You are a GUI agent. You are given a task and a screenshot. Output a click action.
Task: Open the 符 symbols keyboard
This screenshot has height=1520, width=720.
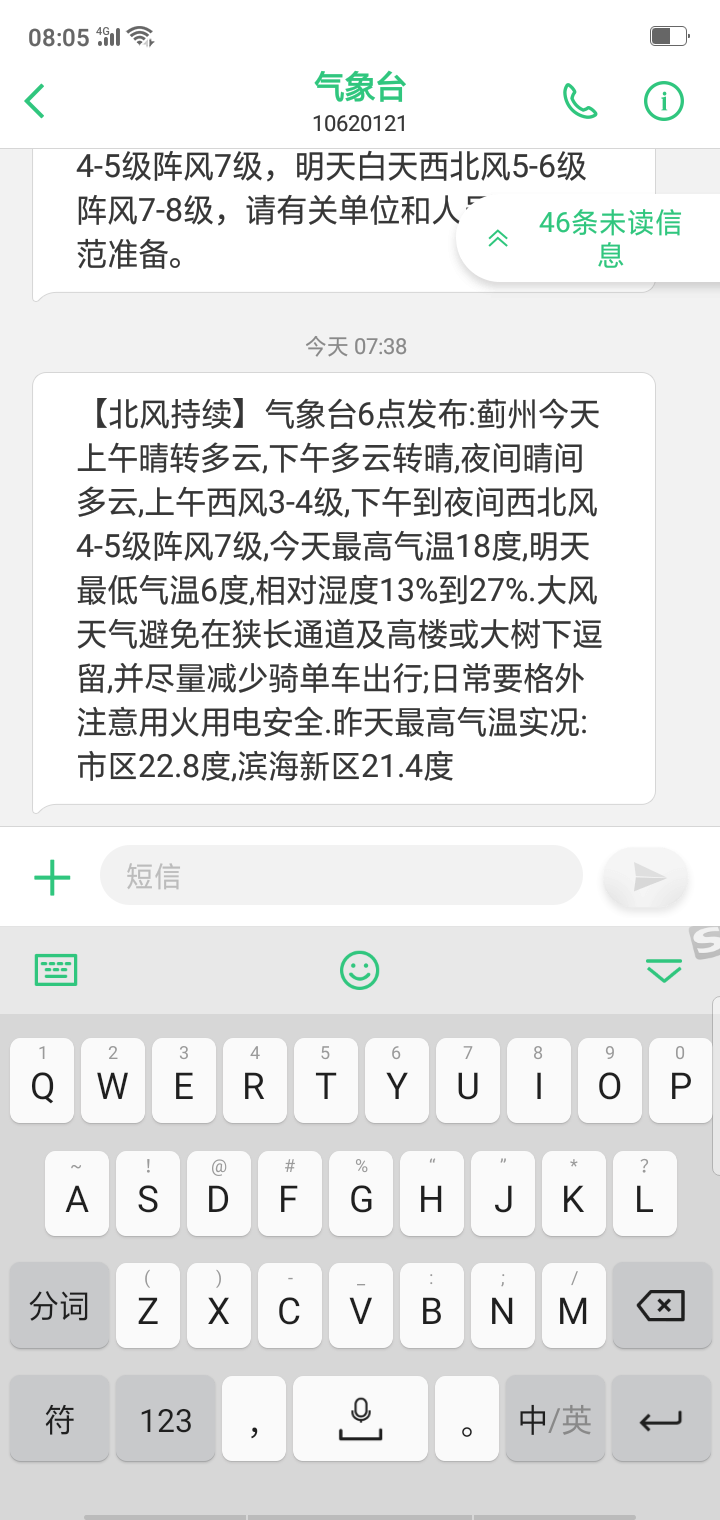click(59, 1418)
